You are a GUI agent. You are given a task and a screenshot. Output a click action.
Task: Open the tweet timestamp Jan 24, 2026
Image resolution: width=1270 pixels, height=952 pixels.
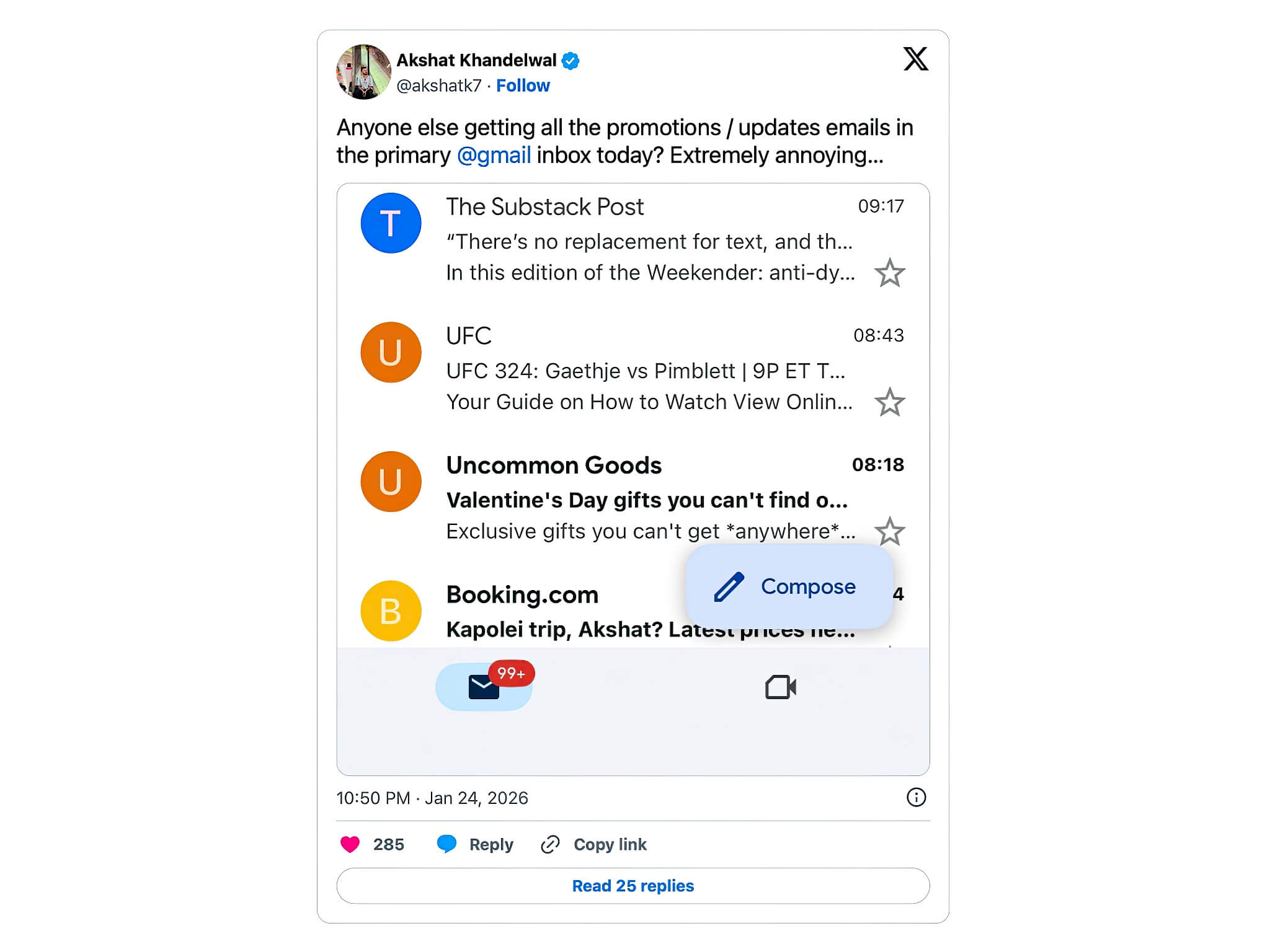click(x=432, y=798)
